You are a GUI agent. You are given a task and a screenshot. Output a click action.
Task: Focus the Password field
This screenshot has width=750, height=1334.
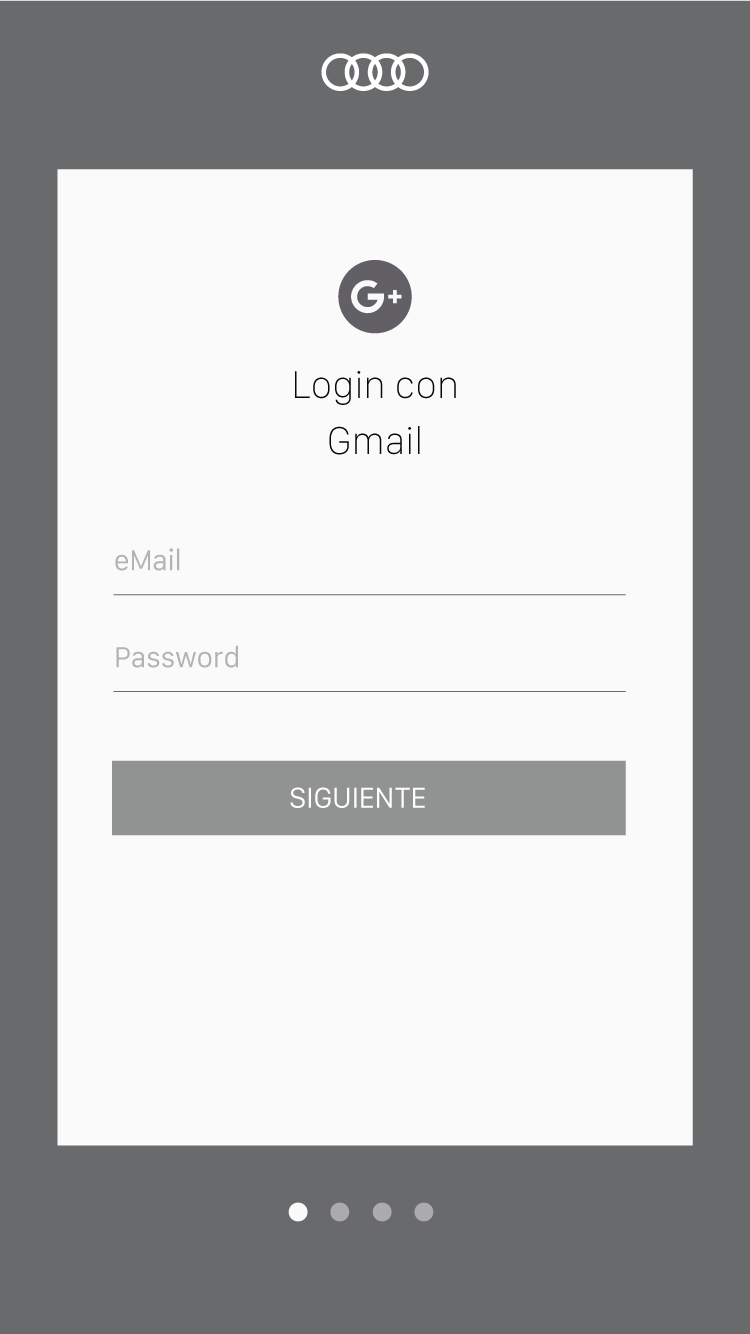[369, 659]
